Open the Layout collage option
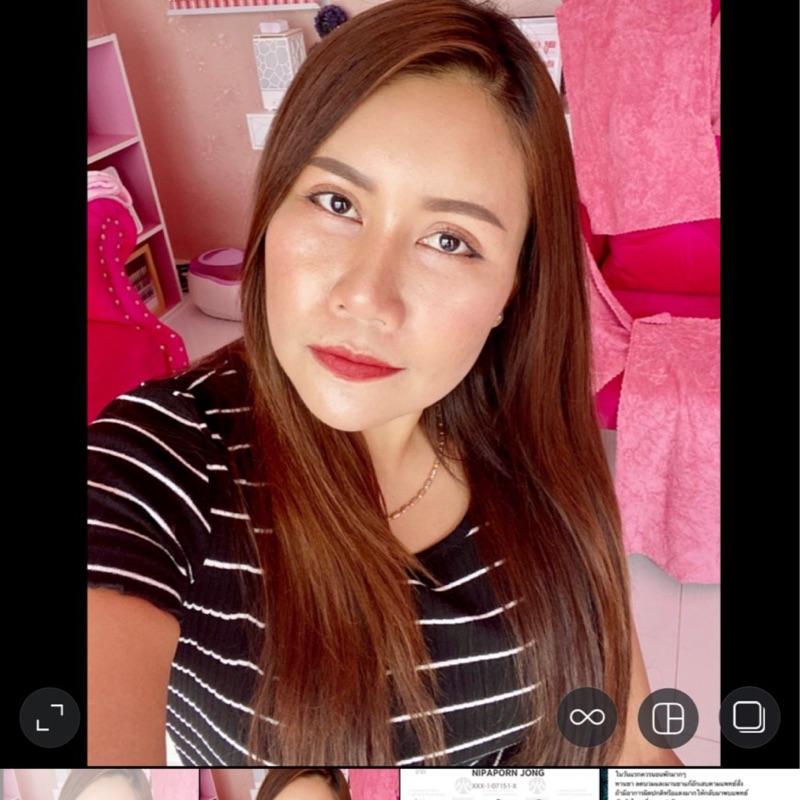Screen dimensions: 800x800 pyautogui.click(x=668, y=717)
